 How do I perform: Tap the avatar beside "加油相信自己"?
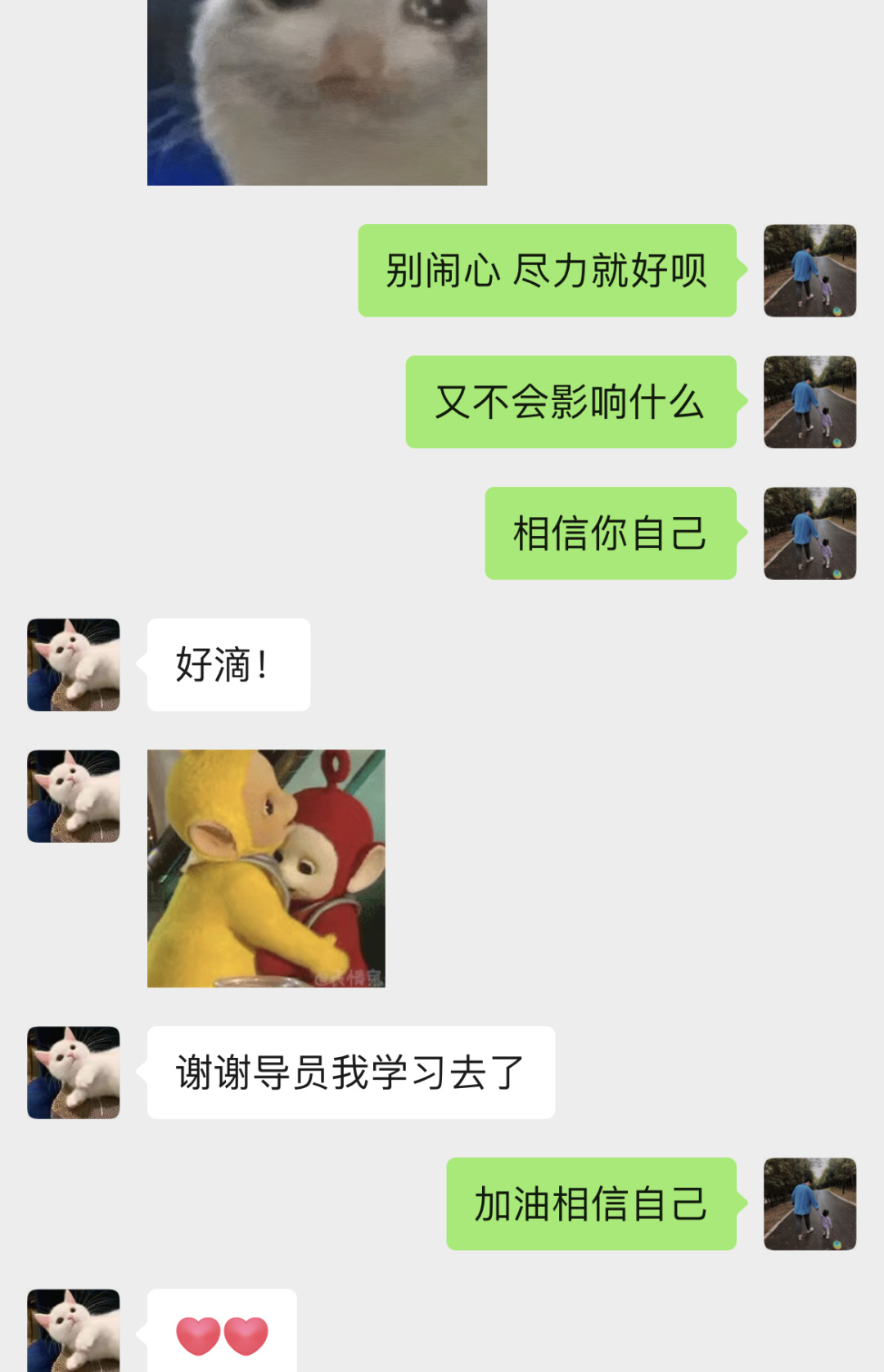click(810, 1203)
